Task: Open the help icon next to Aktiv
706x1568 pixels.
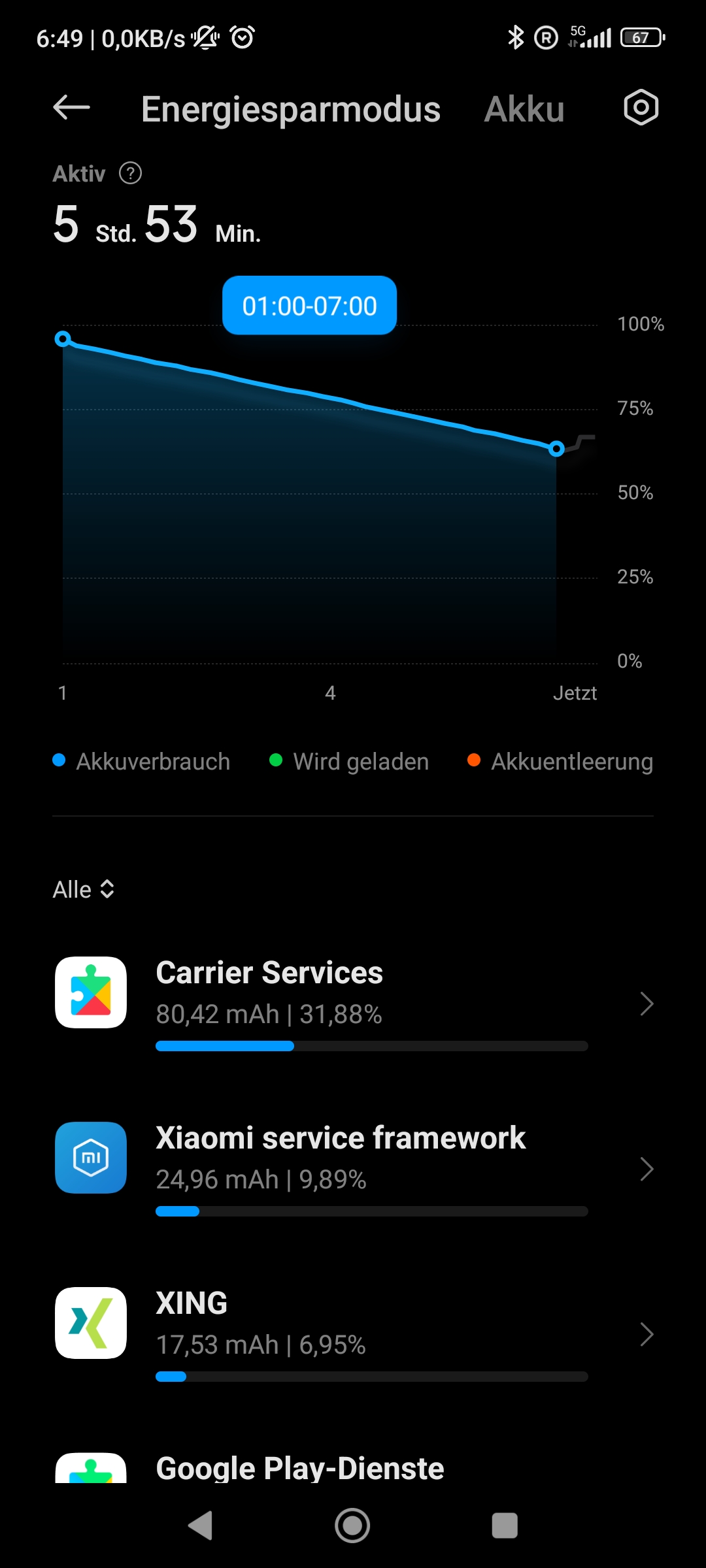Action: pos(131,174)
